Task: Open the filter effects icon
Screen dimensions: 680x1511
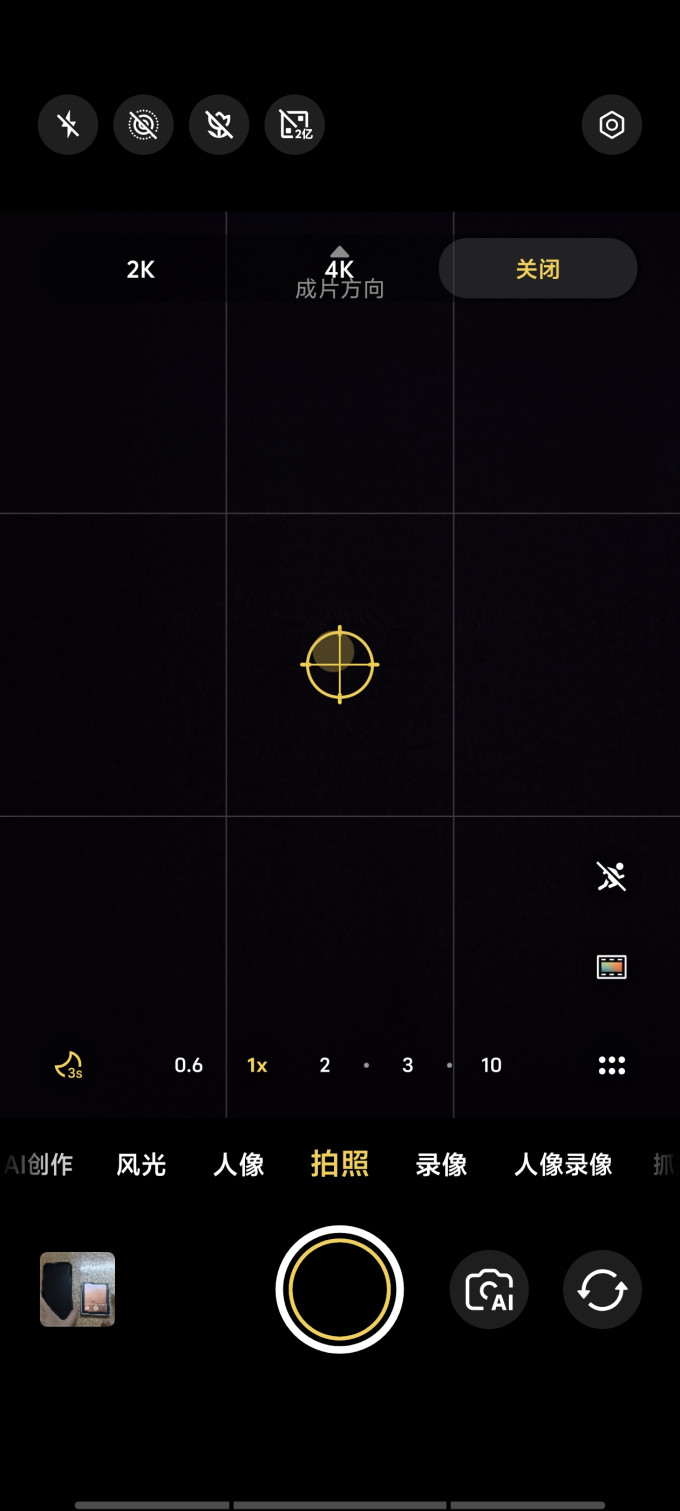Action: pos(611,967)
